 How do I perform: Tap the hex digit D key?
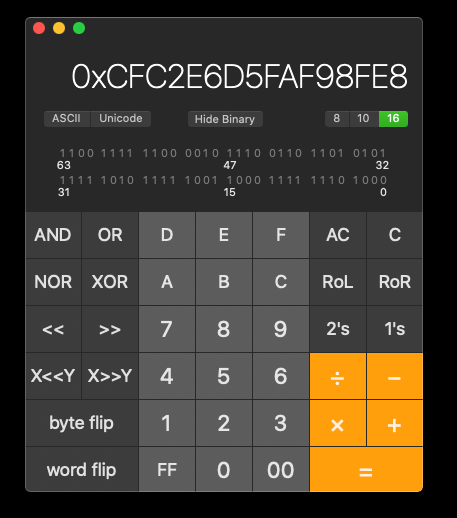pos(167,235)
